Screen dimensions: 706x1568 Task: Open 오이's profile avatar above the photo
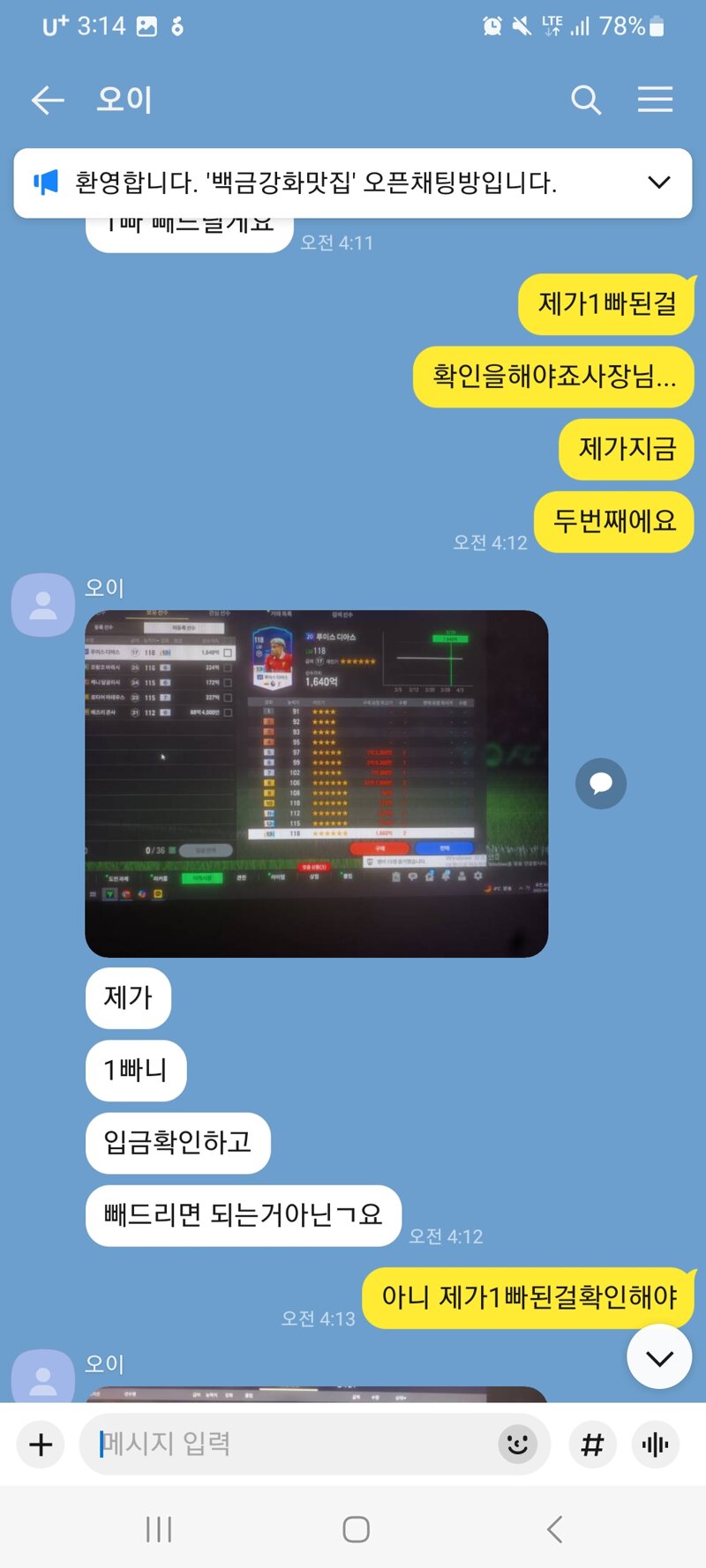point(42,605)
